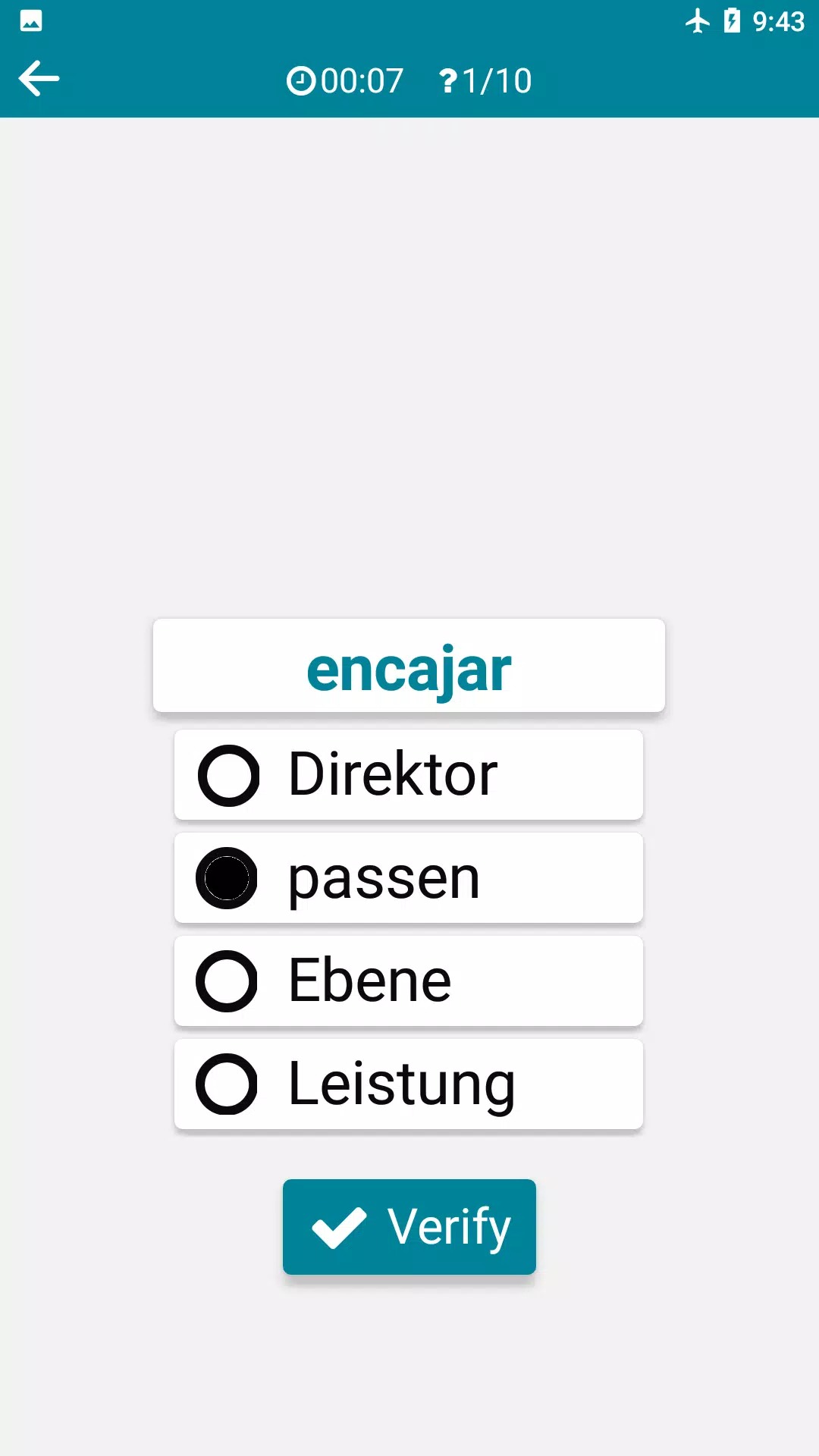Pick Ebene as the answer
The width and height of the screenshot is (819, 1456).
coord(408,981)
